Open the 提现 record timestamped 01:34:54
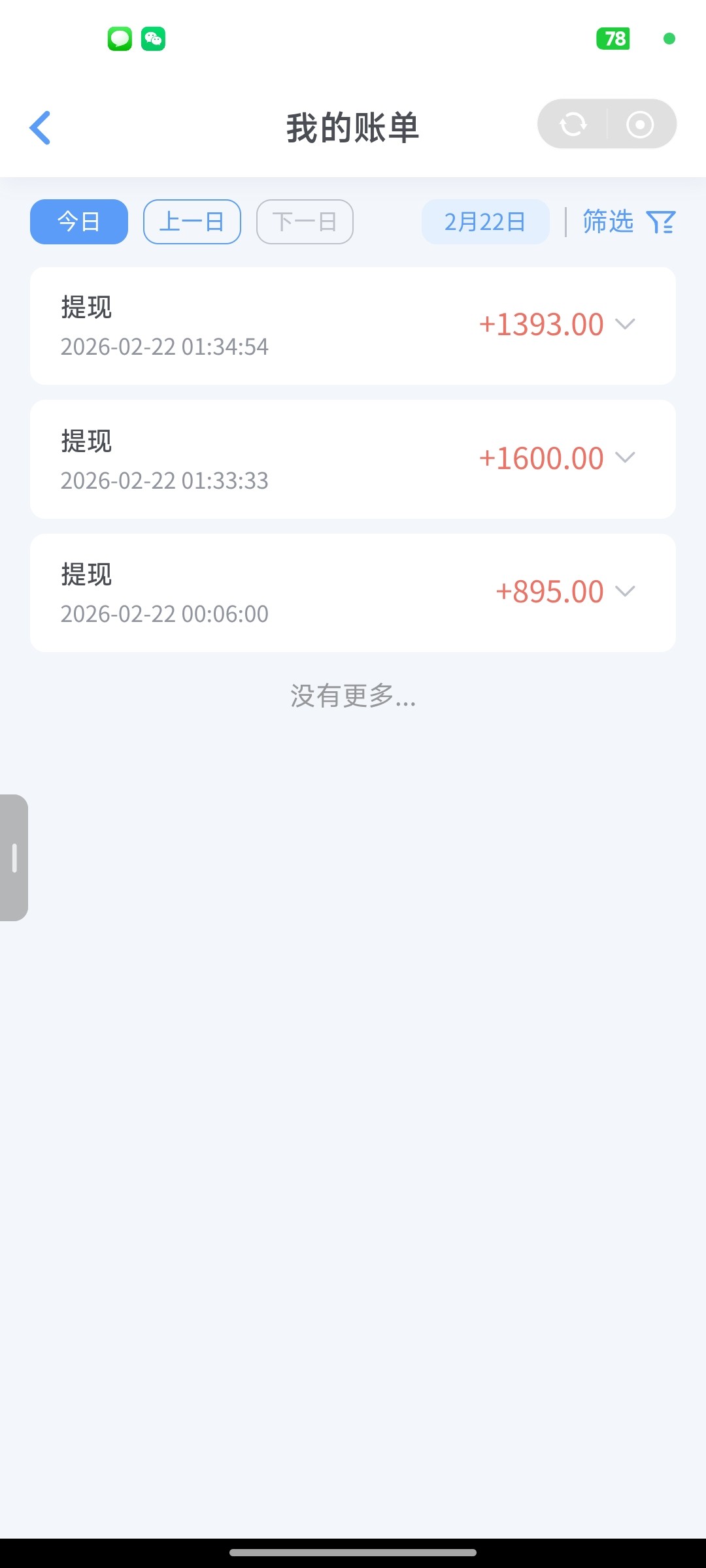706x1568 pixels. 261,325
